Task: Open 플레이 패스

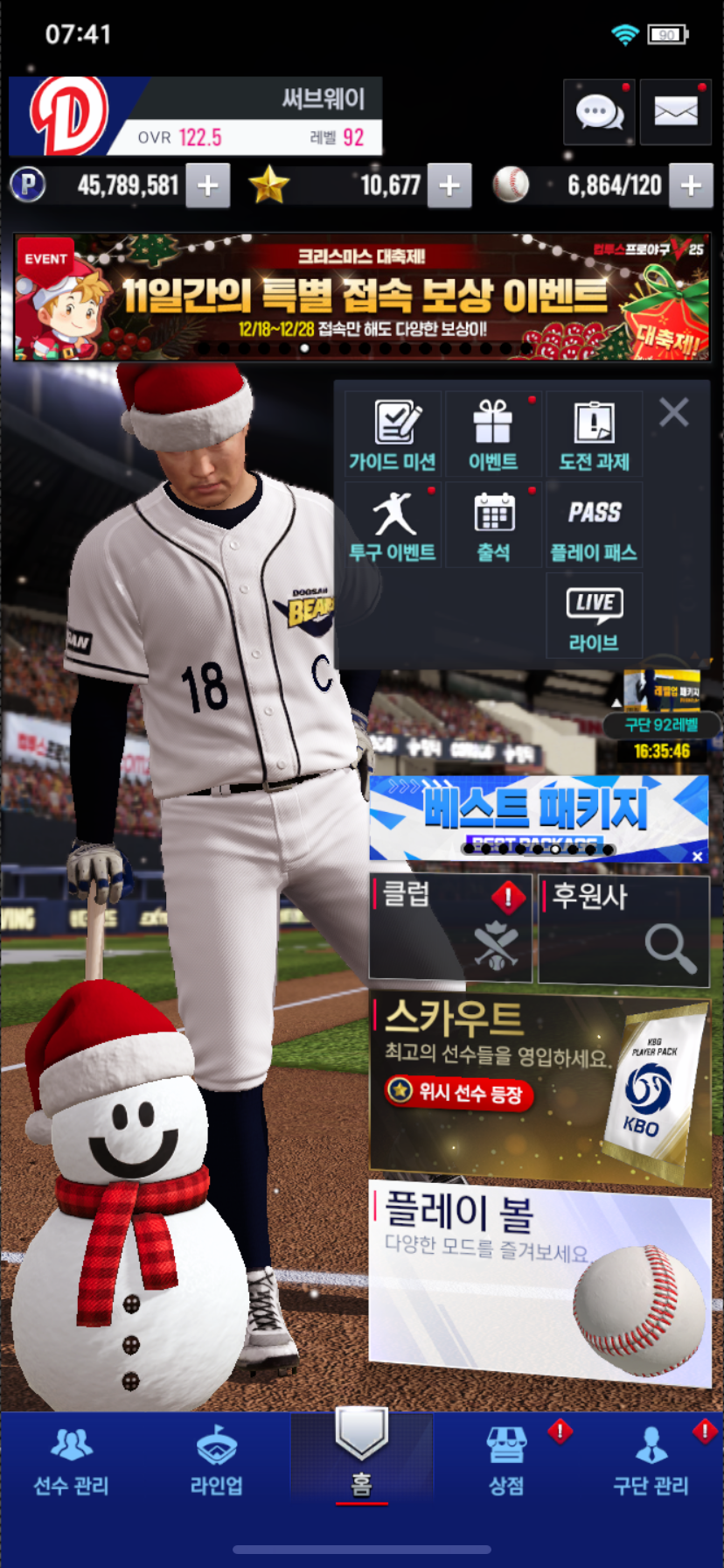Action: tap(594, 525)
